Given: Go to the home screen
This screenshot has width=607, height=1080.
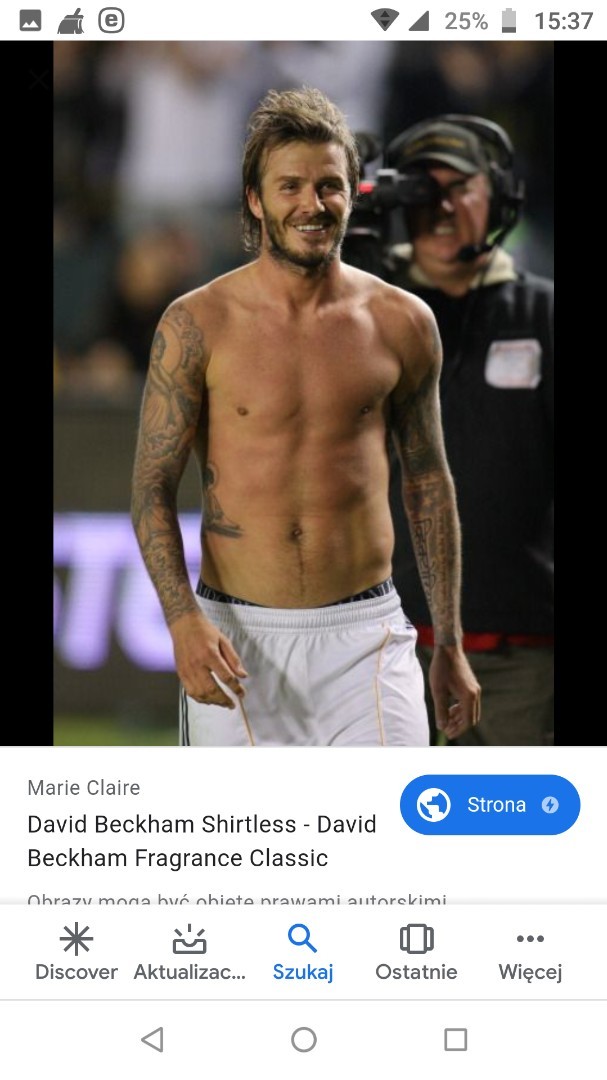Looking at the screenshot, I should coord(304,1040).
